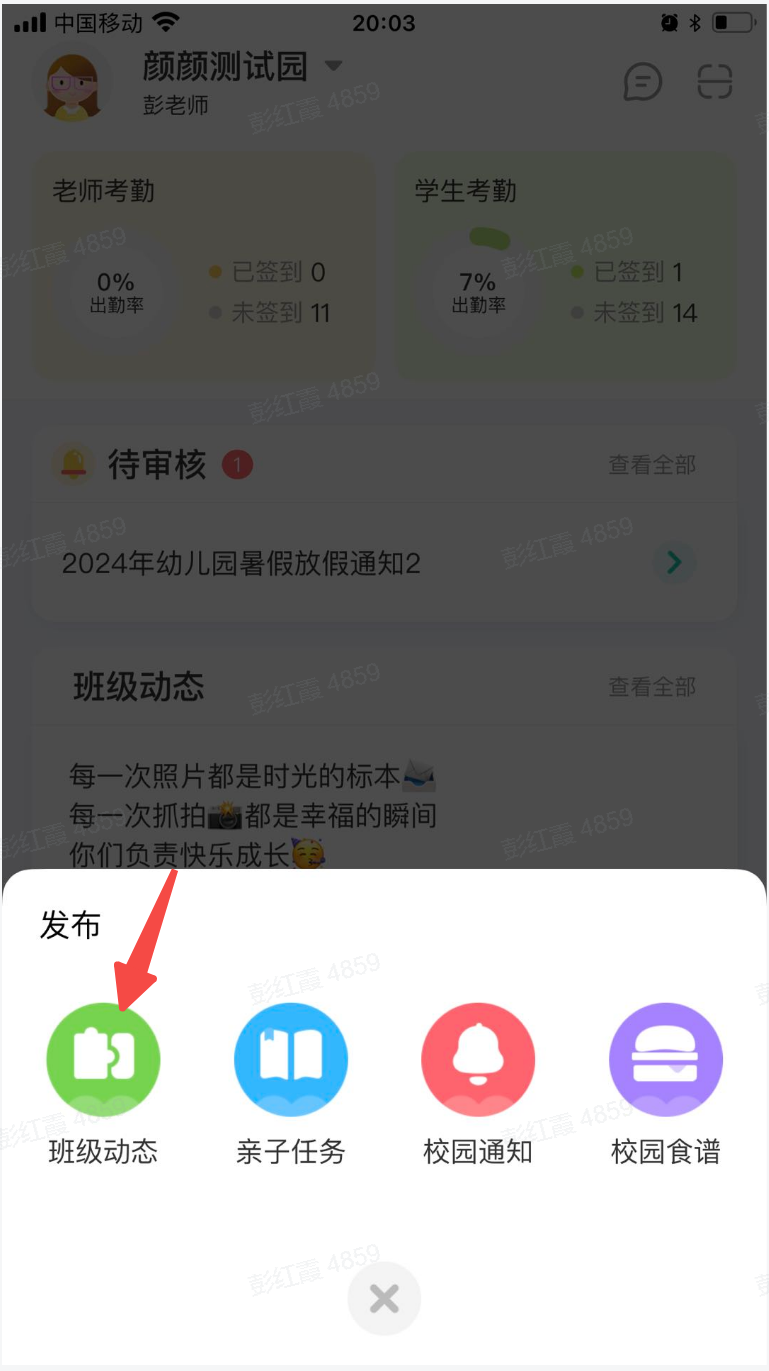The image size is (769, 1371).
Task: Close the 发布 bottom sheet
Action: 384,1299
